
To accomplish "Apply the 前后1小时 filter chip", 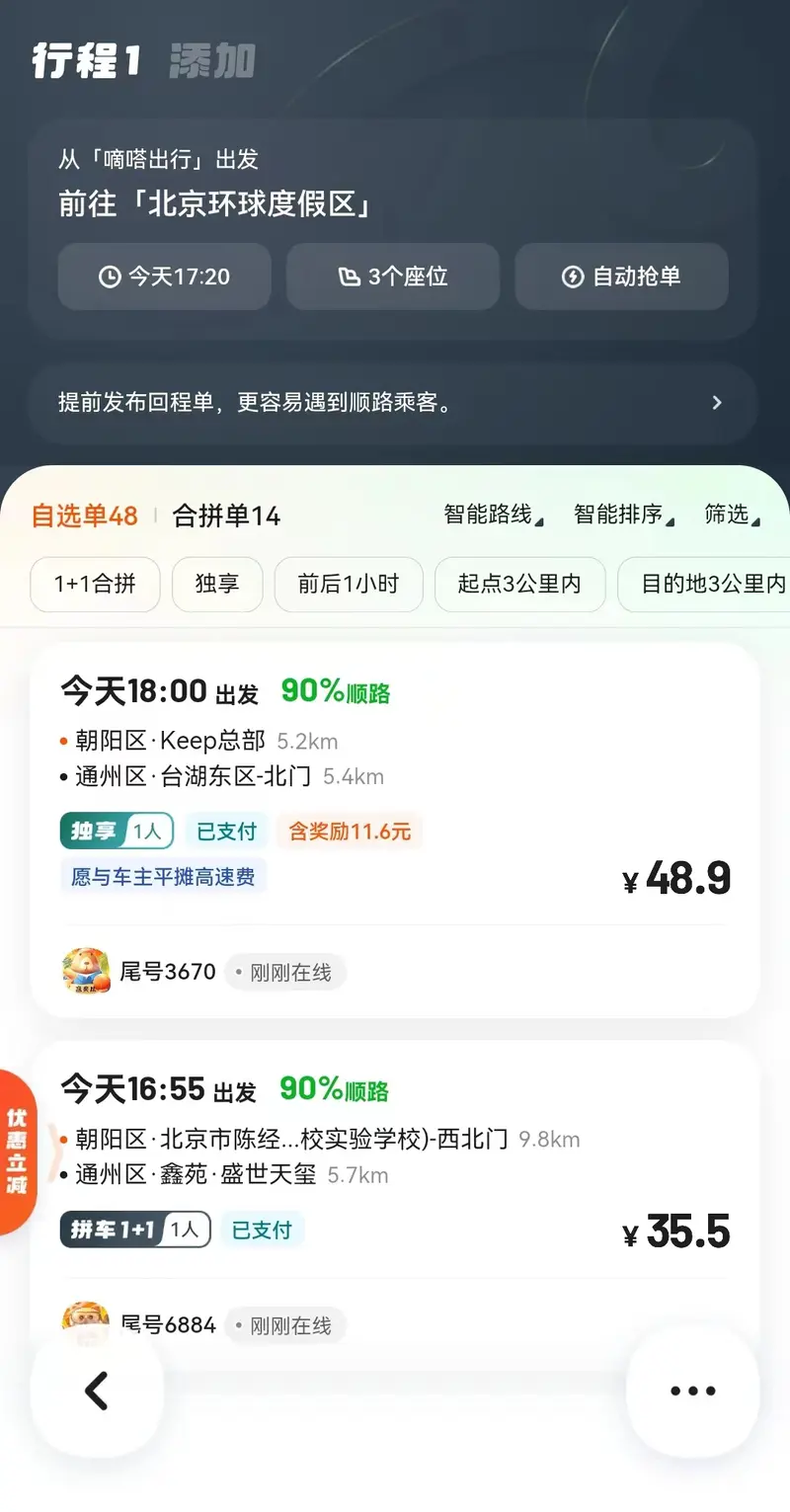I will [349, 584].
